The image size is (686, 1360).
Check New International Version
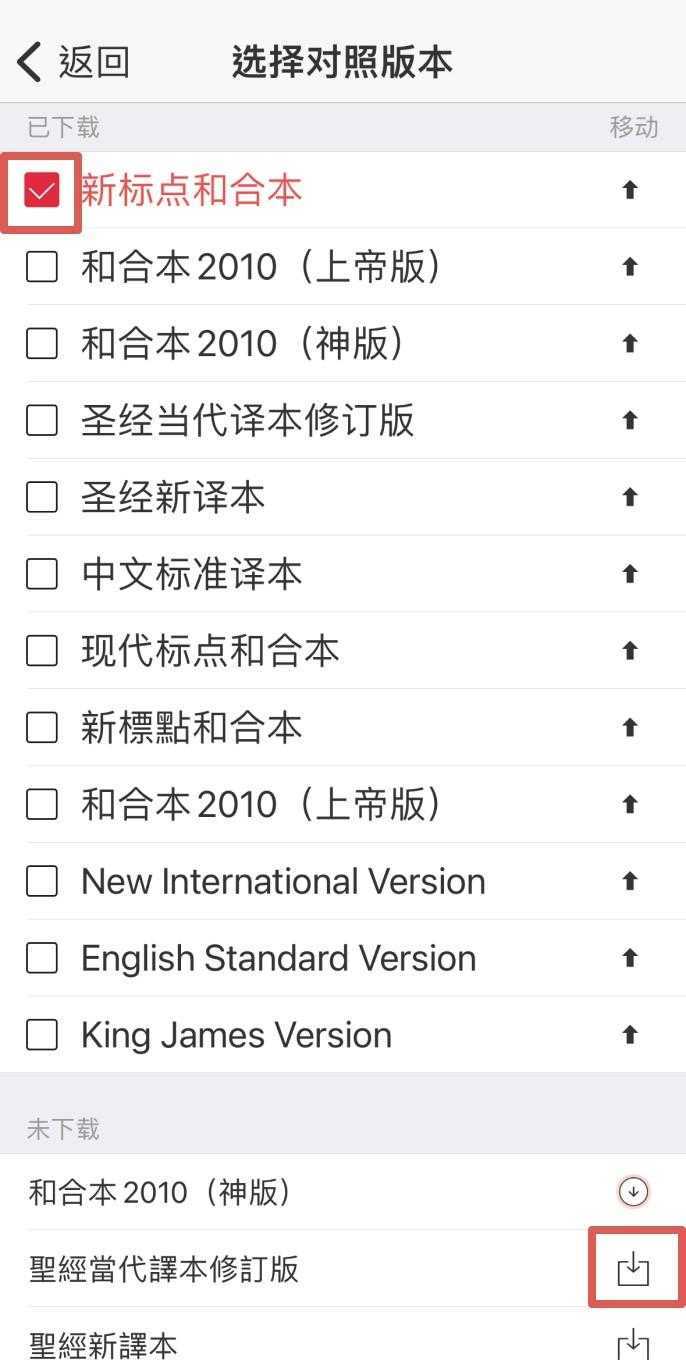[42, 881]
